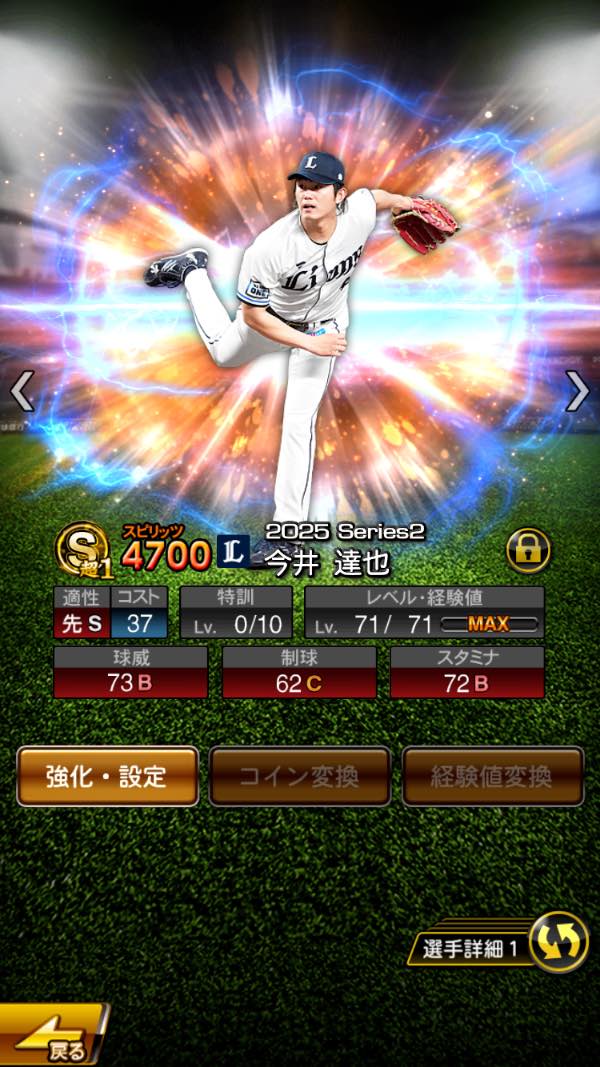This screenshot has width=600, height=1067.
Task: Select the 経験値変換 button
Action: pyautogui.click(x=493, y=776)
